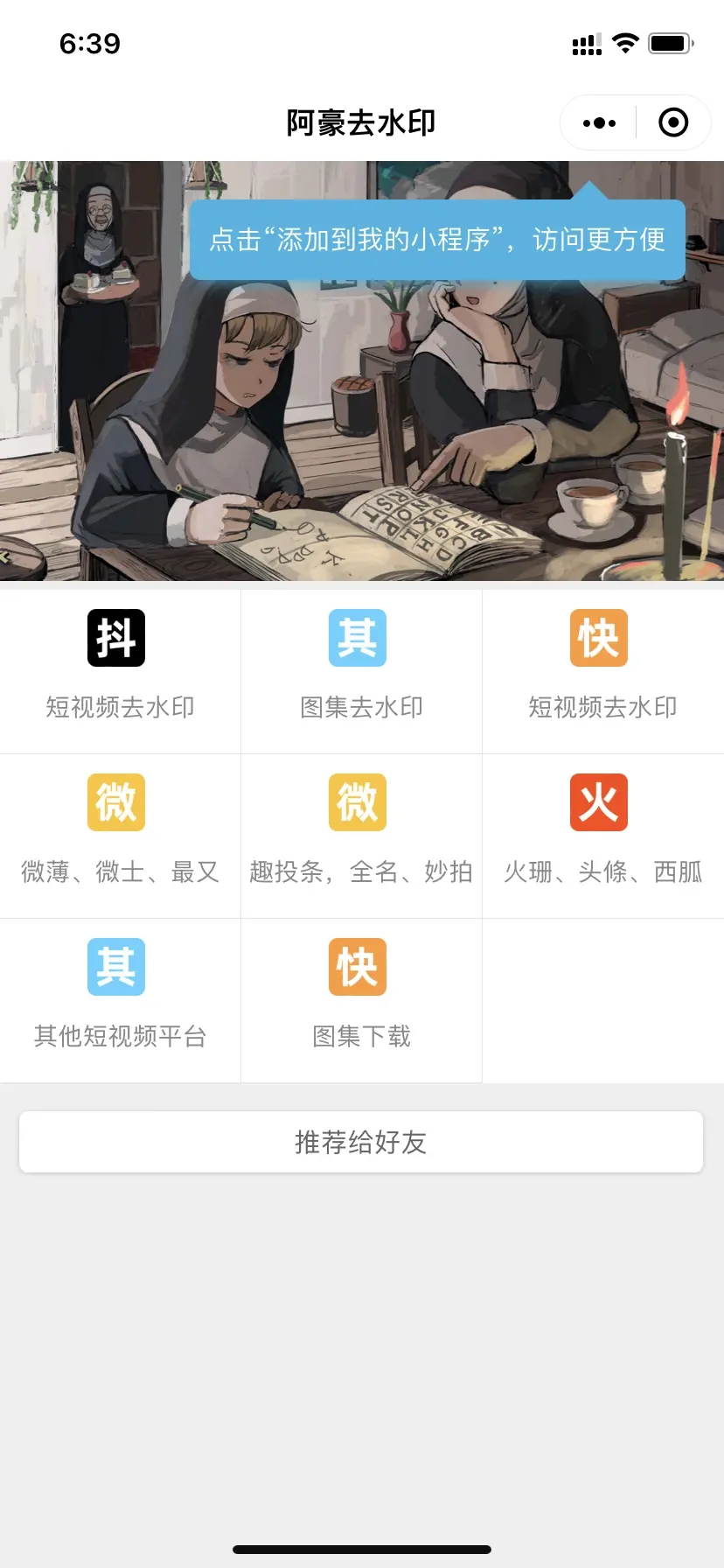This screenshot has width=724, height=1568.
Task: Open 抖 短视频去水印 tile
Action: tap(120, 670)
